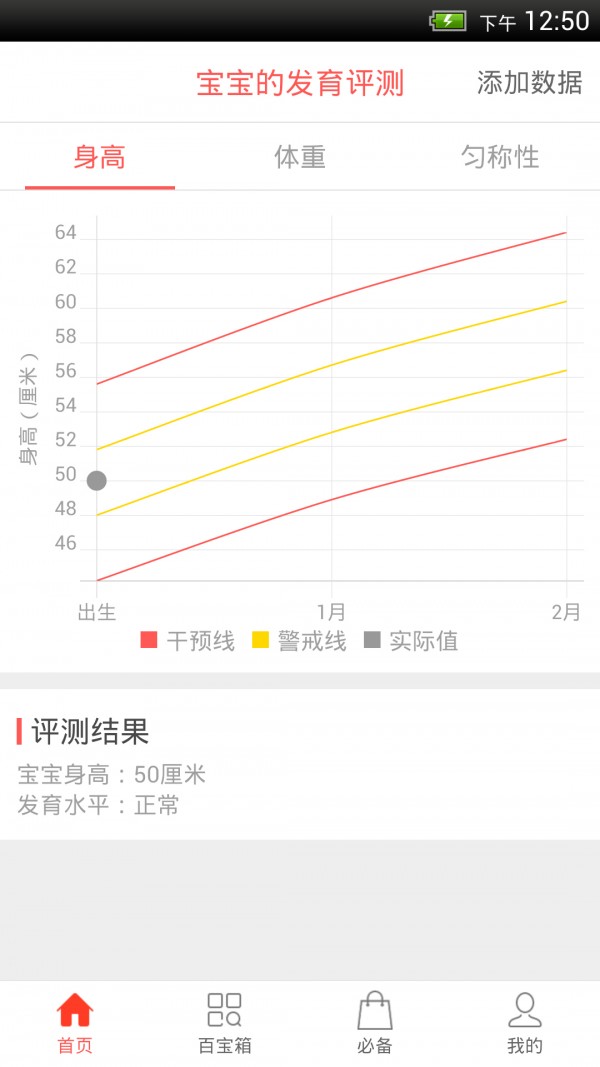Go to 首页 in bottom navigation
Viewport: 600px width, 1067px height.
75,1022
